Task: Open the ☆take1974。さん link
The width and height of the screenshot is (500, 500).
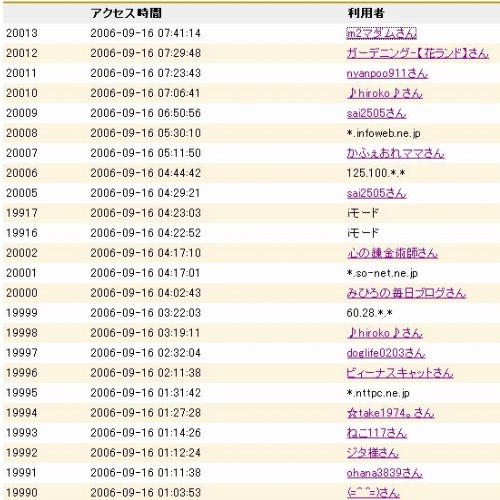Action: pyautogui.click(x=390, y=413)
